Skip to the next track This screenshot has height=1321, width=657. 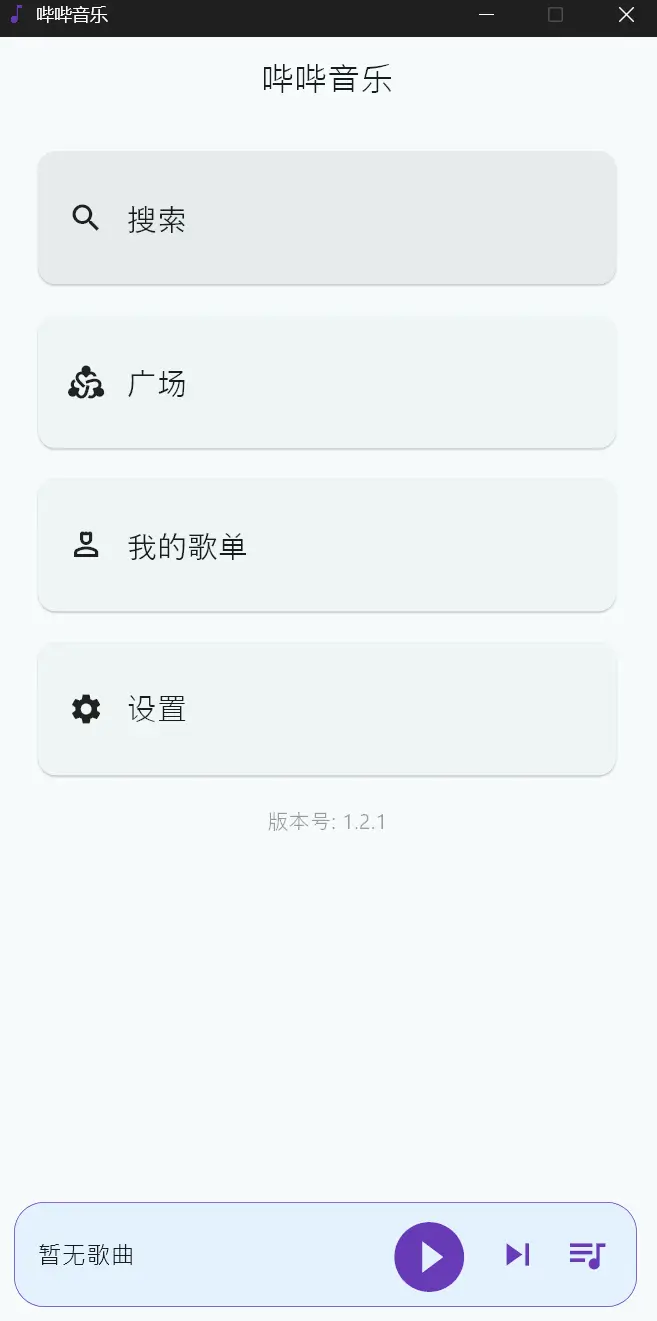tap(517, 1254)
